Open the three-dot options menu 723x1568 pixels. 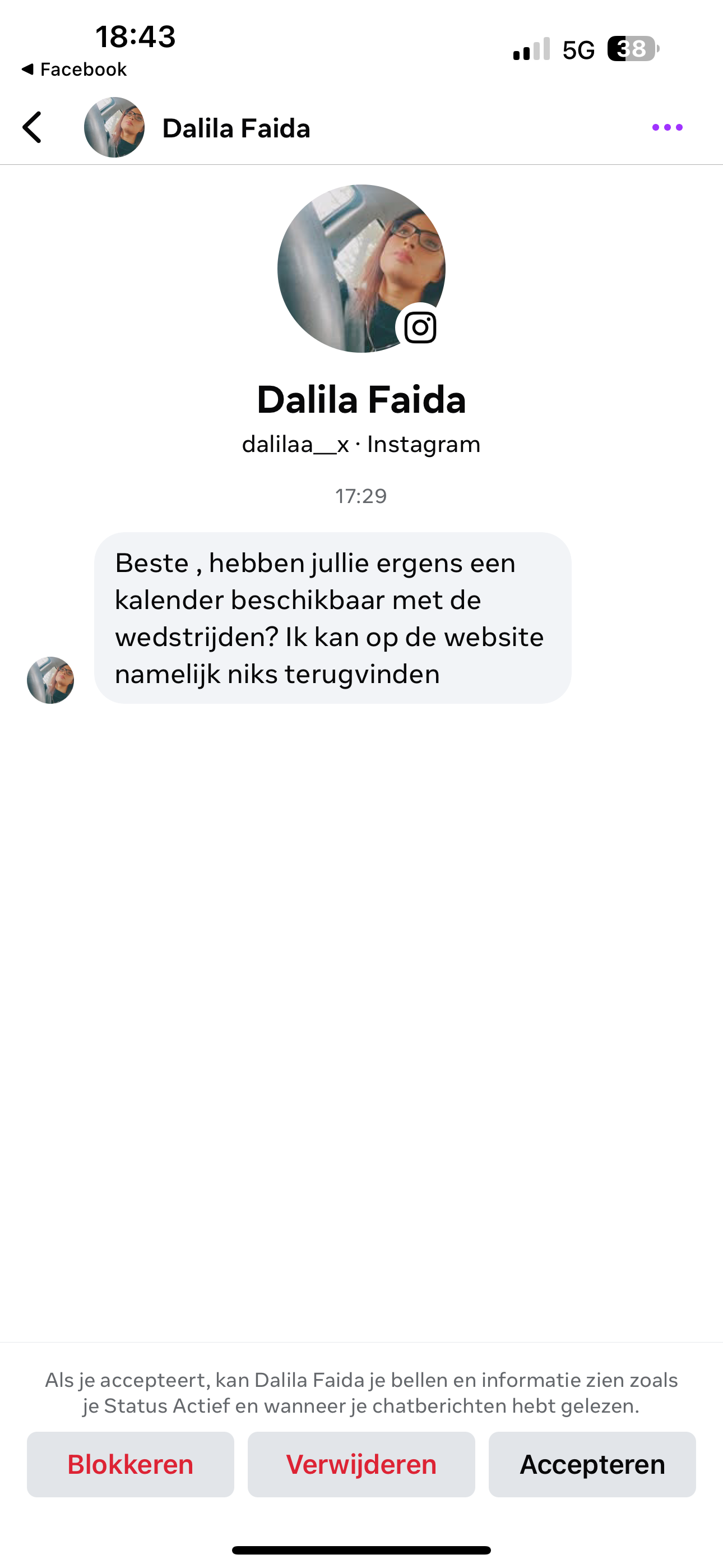coord(667,127)
